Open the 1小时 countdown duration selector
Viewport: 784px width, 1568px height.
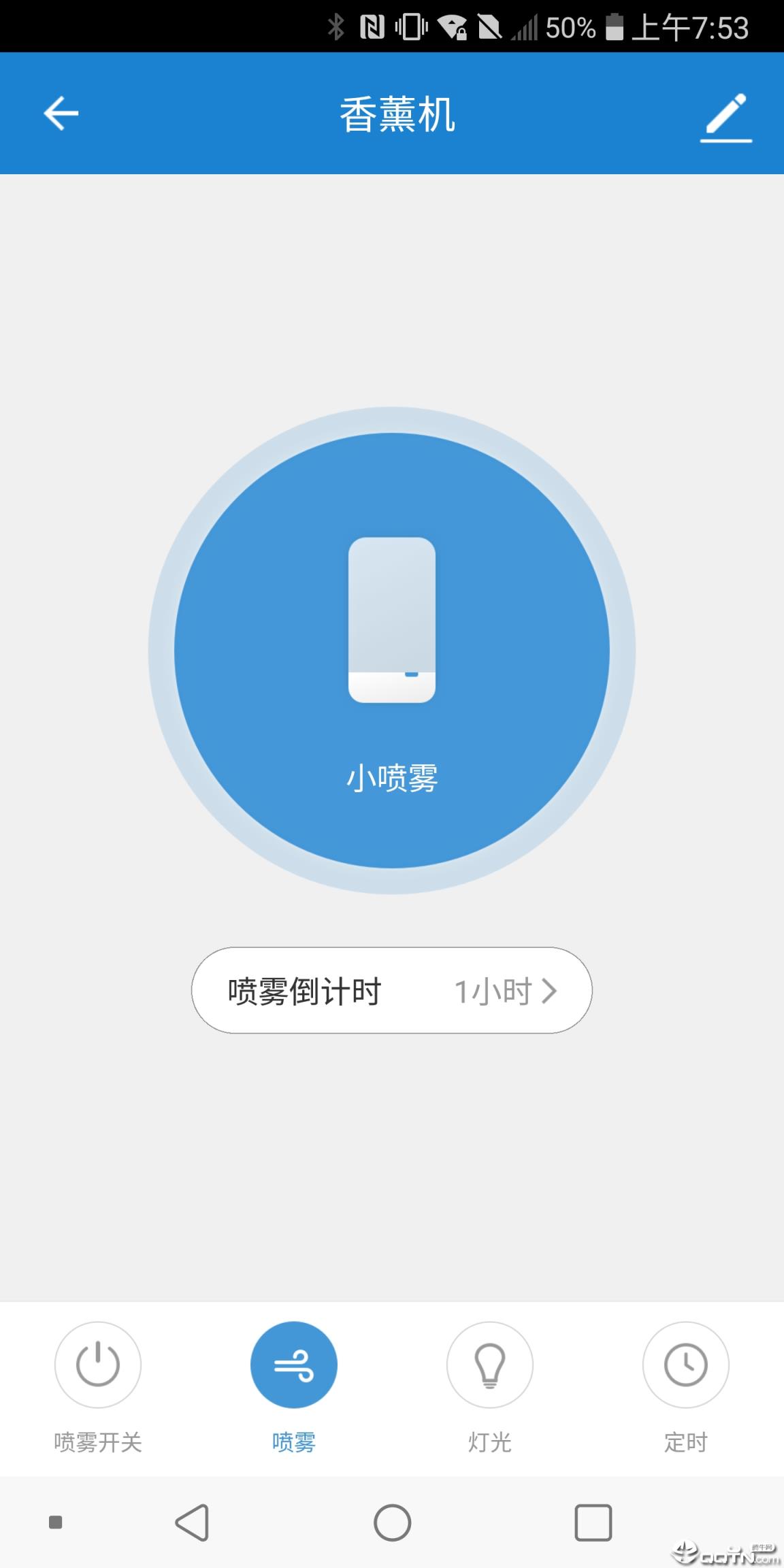click(x=493, y=992)
